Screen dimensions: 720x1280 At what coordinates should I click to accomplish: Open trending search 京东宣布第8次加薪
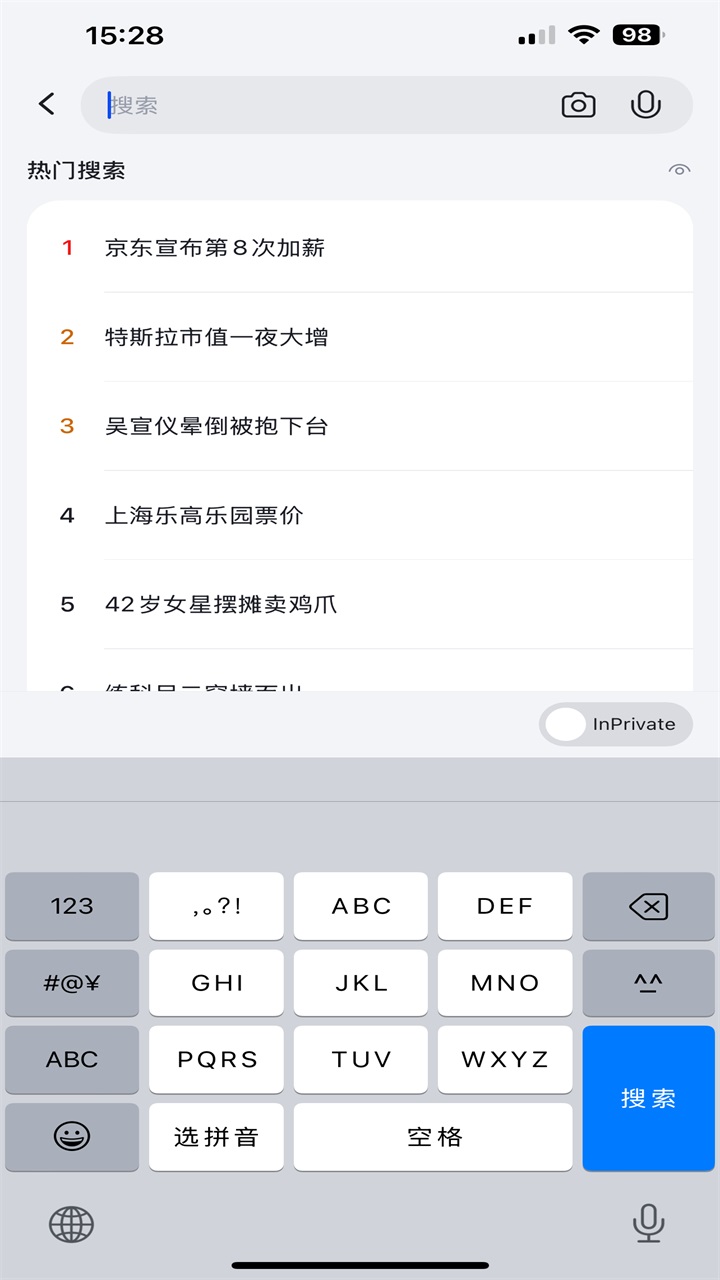pos(215,248)
